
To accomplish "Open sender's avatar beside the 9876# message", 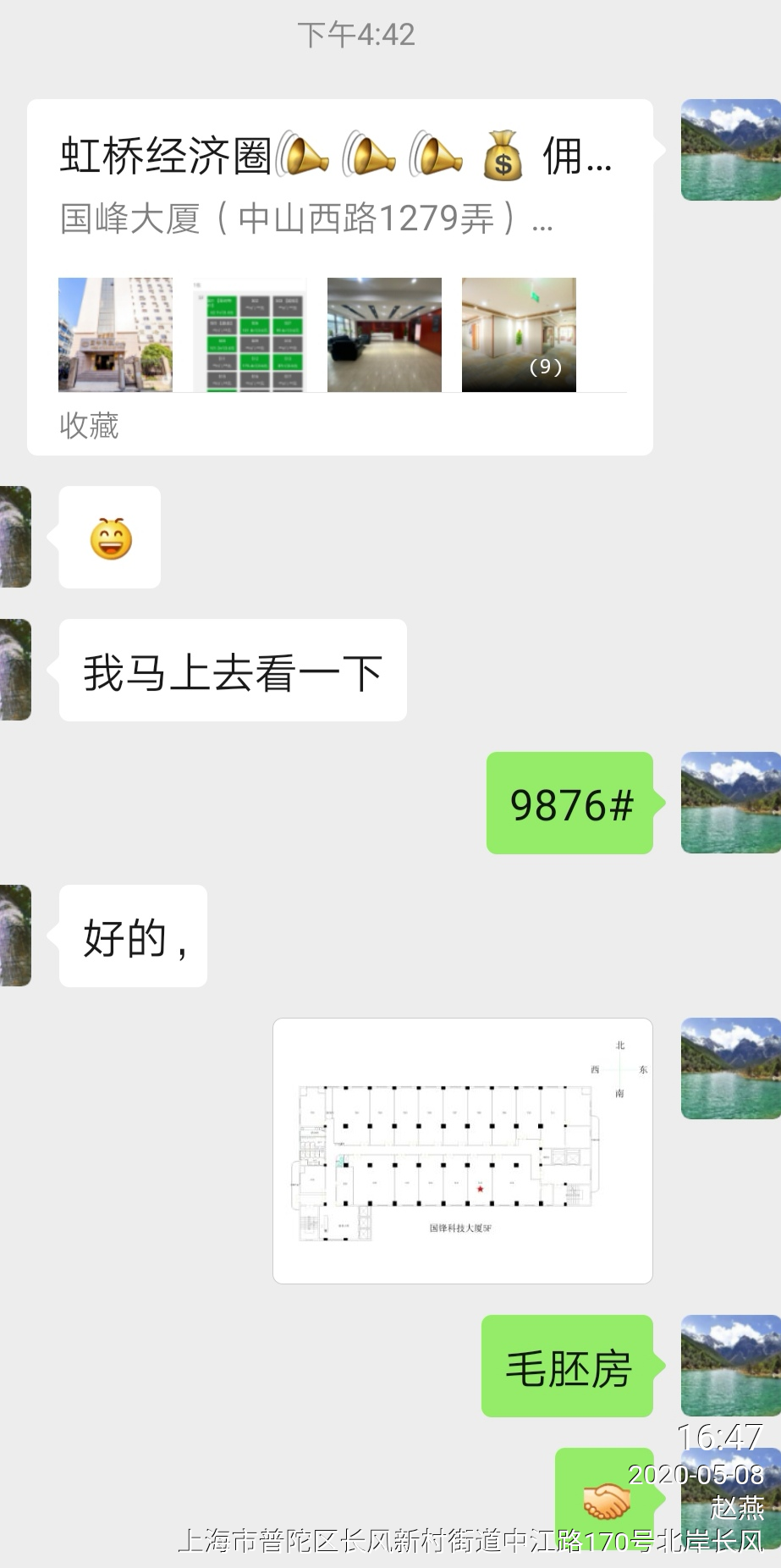I will pos(730,802).
